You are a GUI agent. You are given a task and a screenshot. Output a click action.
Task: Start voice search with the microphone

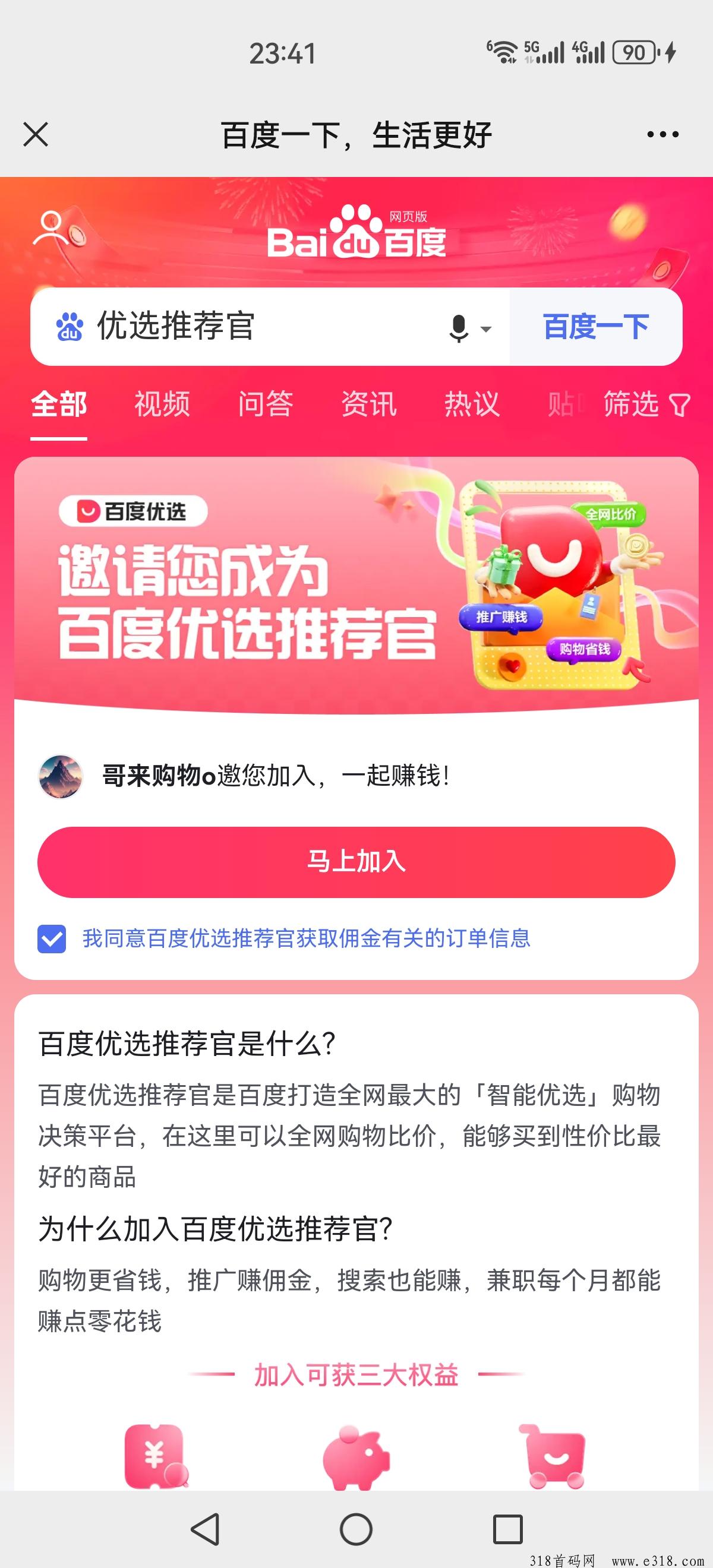pos(459,328)
